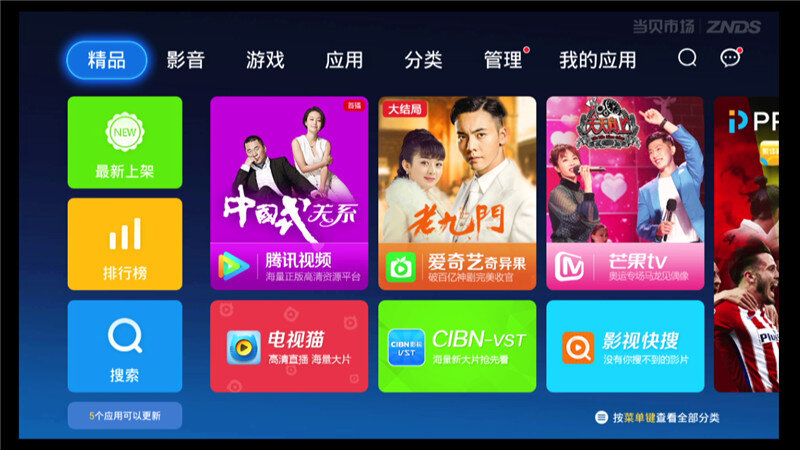
Task: Switch to the 游戏 tab
Action: 265,60
